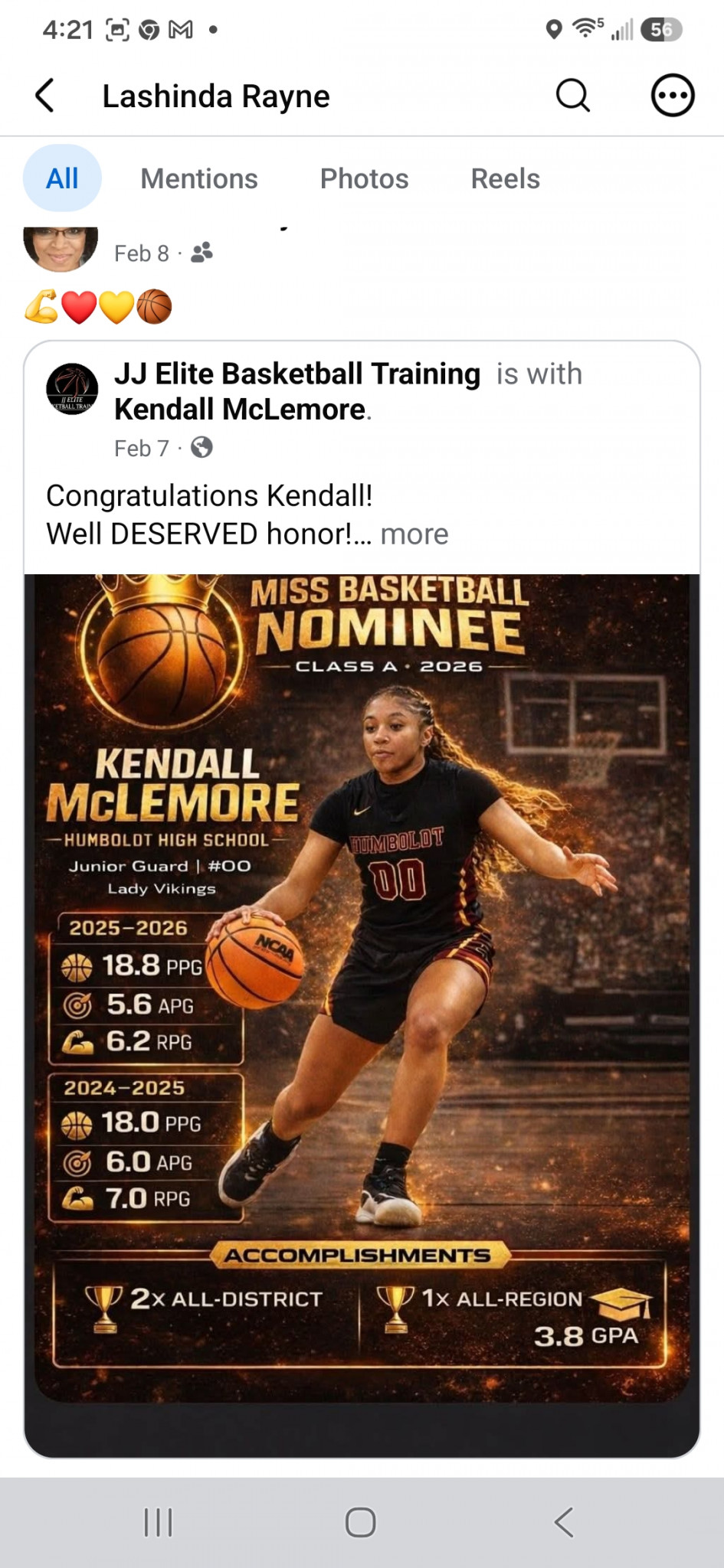724x1568 pixels.
Task: Open JJ Elite Basketball Training page
Action: [x=297, y=374]
